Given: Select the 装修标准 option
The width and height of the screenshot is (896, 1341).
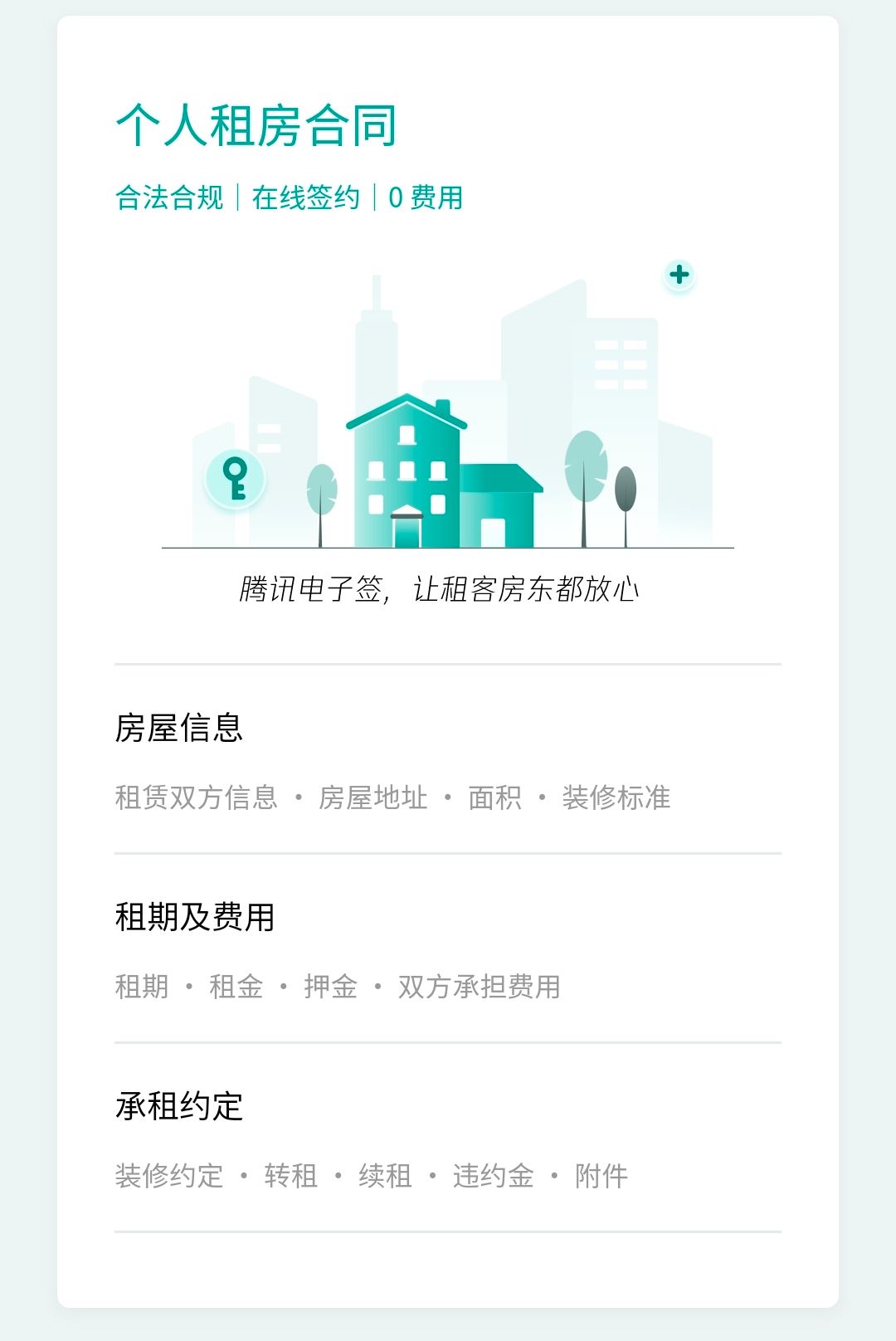Looking at the screenshot, I should (x=618, y=797).
